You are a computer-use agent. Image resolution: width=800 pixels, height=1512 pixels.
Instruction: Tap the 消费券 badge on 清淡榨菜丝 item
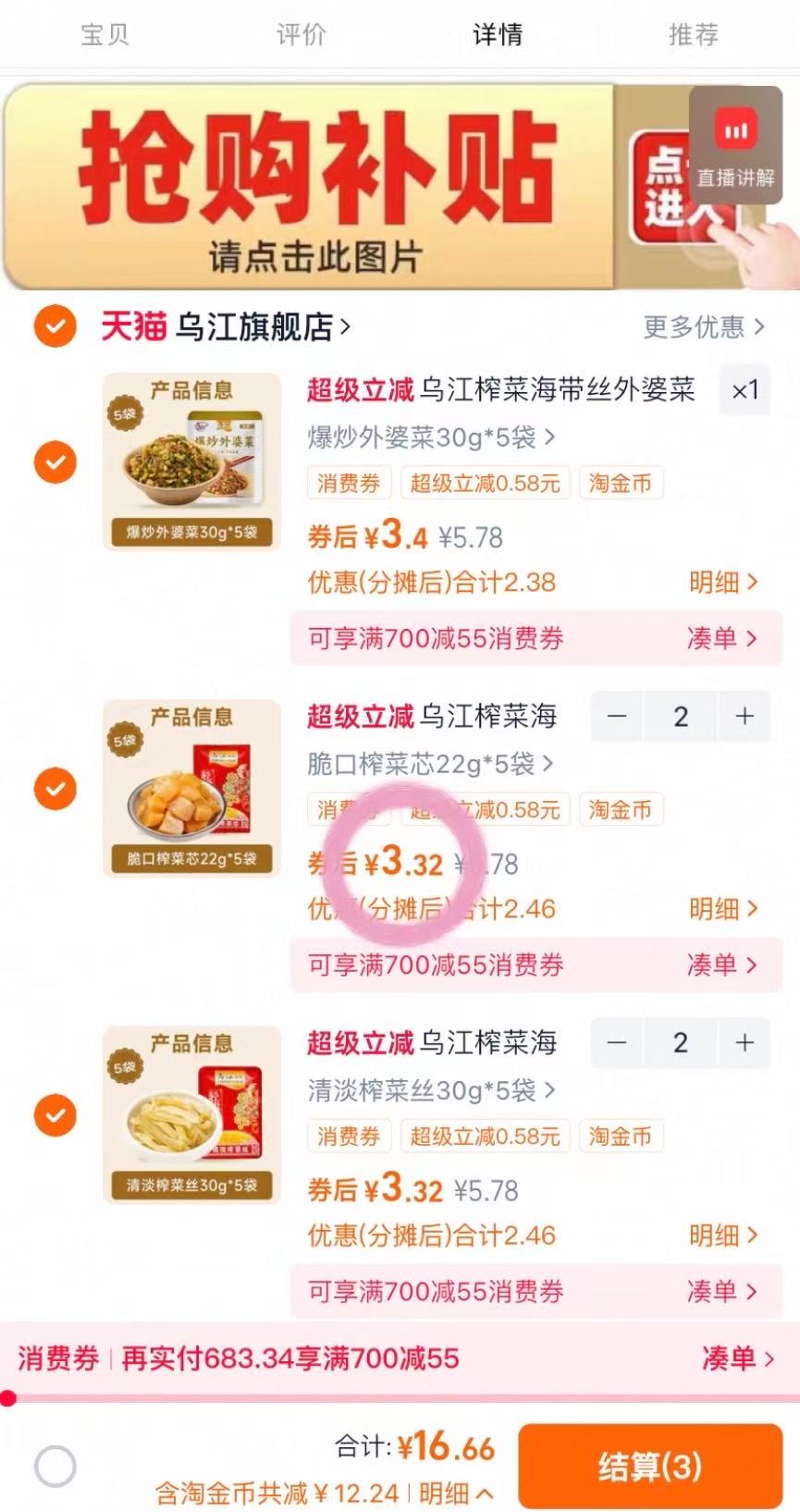[348, 1137]
